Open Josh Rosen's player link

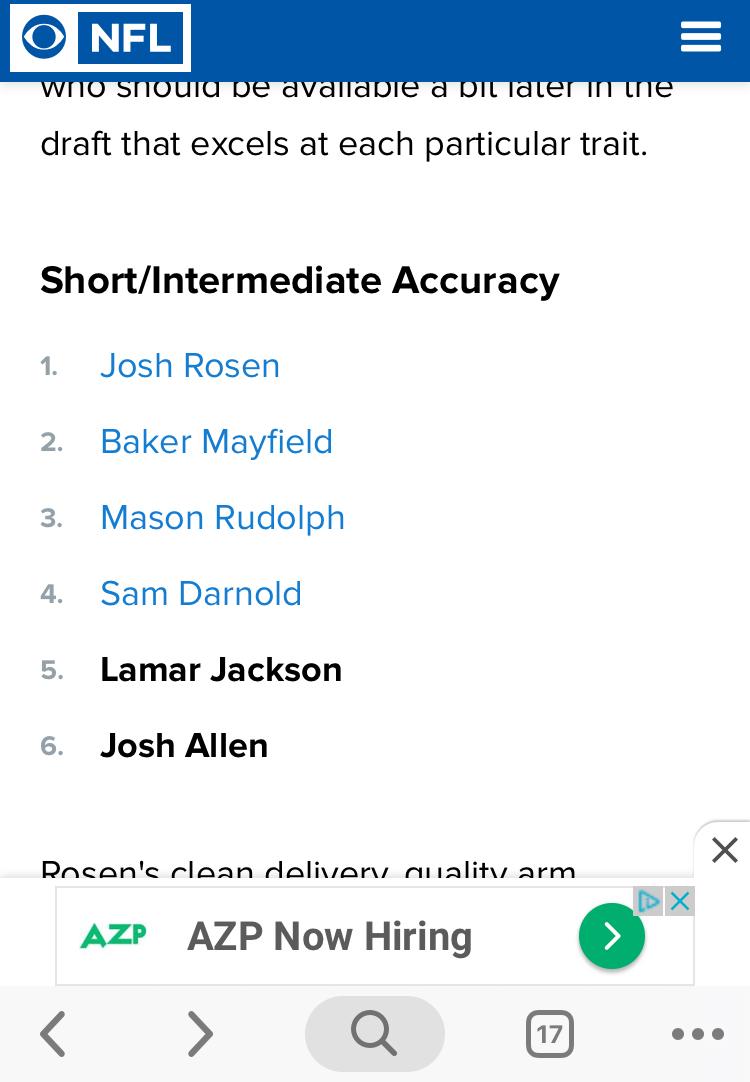pyautogui.click(x=190, y=366)
